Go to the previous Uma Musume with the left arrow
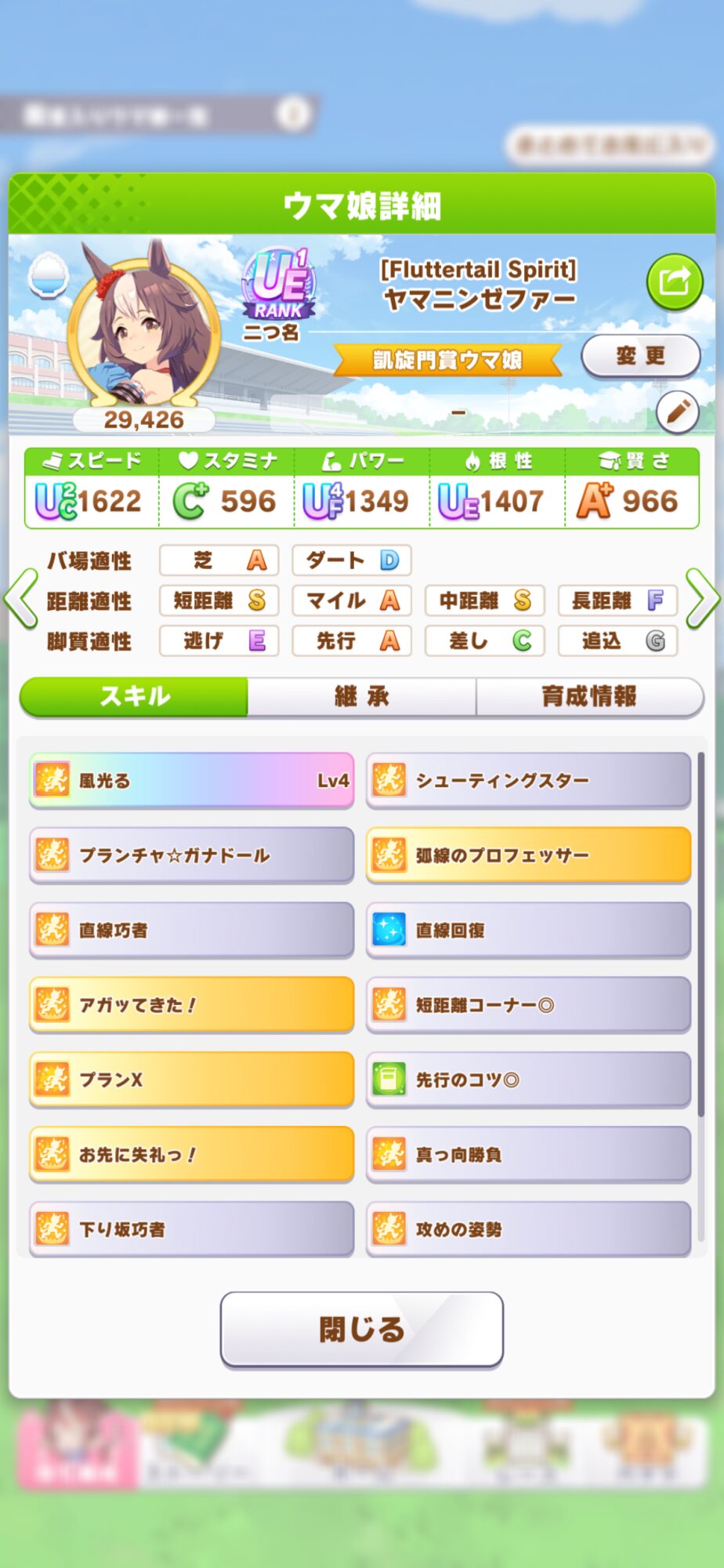This screenshot has height=1568, width=724. click(x=21, y=600)
